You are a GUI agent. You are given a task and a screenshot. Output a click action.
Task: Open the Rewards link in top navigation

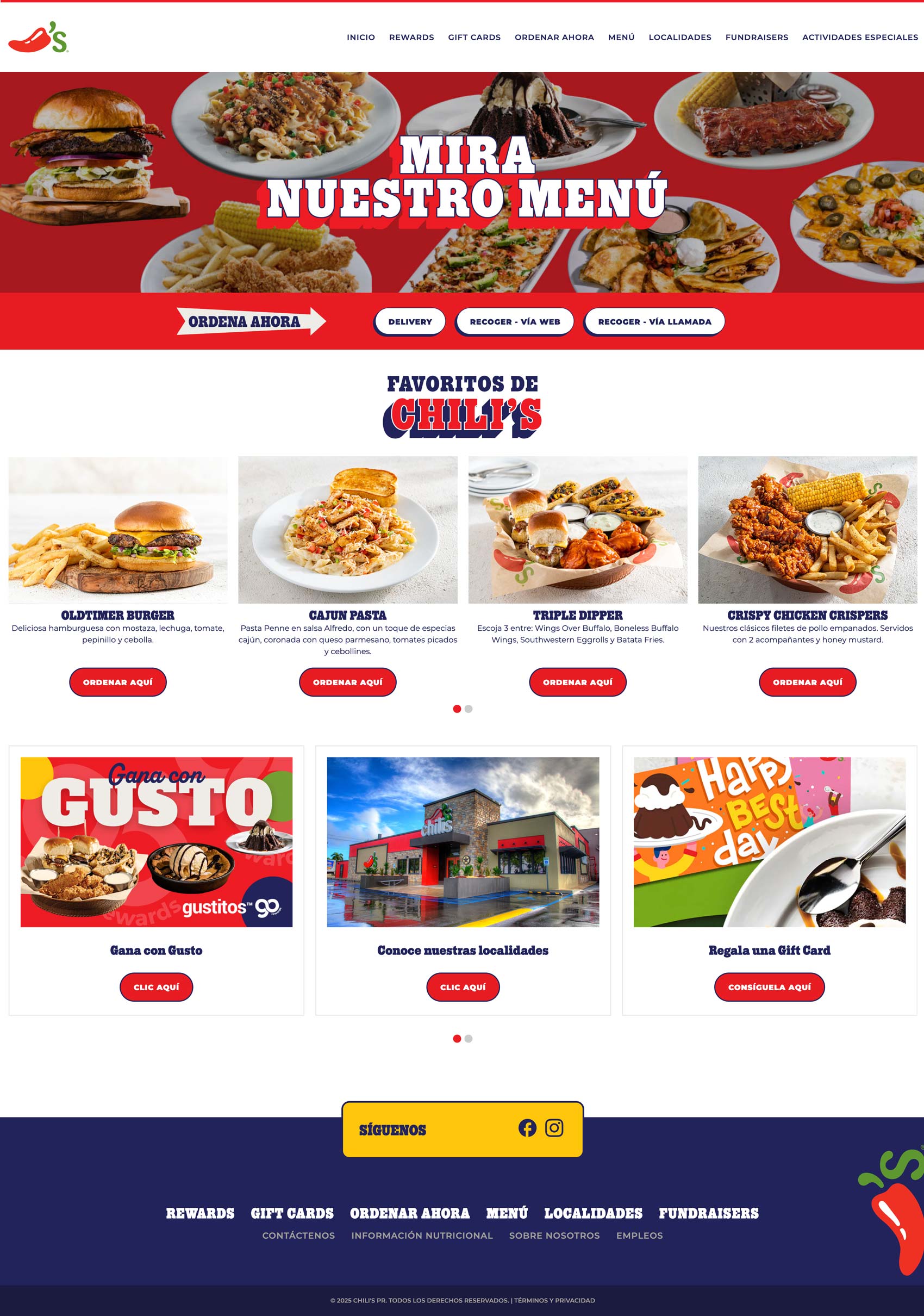pyautogui.click(x=411, y=38)
